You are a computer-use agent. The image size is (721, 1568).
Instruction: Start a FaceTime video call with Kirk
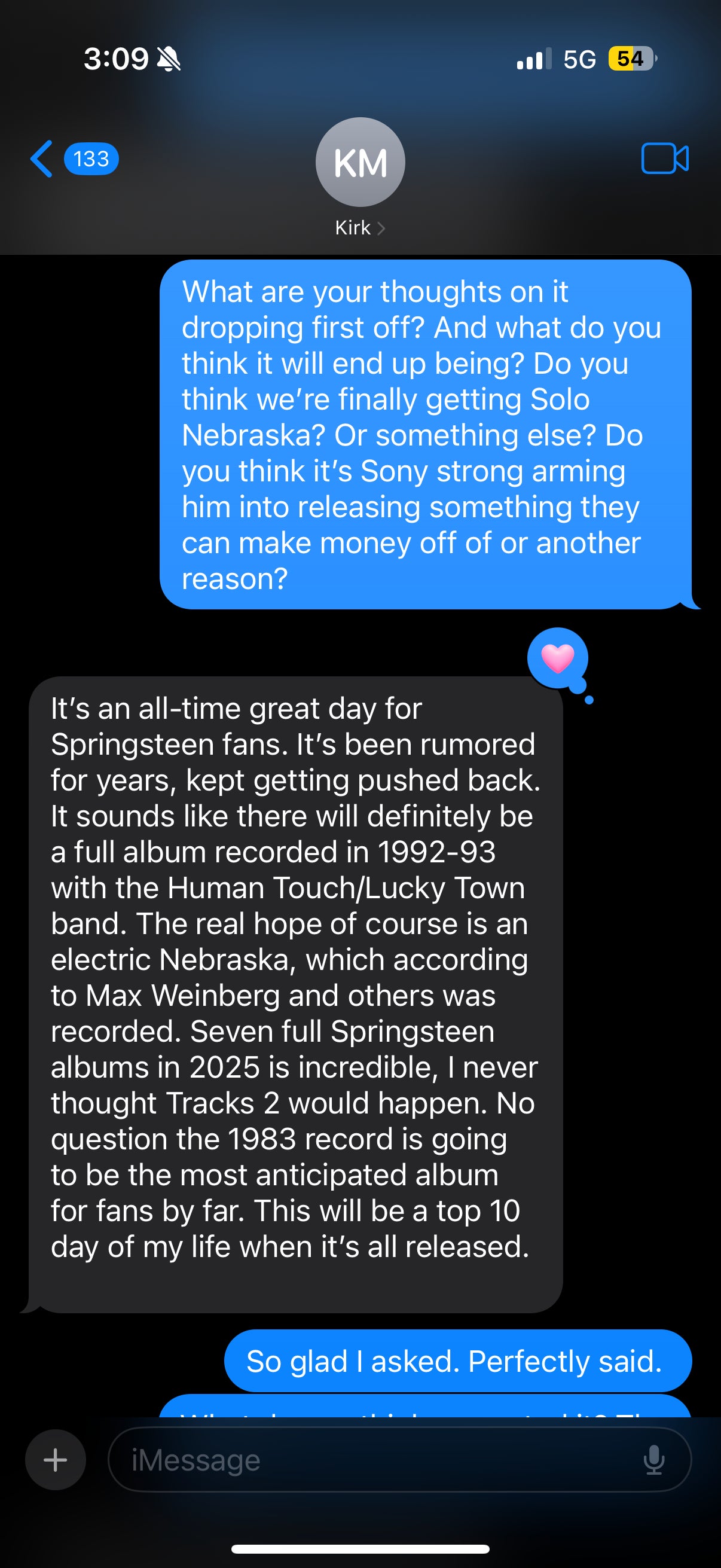[664, 159]
